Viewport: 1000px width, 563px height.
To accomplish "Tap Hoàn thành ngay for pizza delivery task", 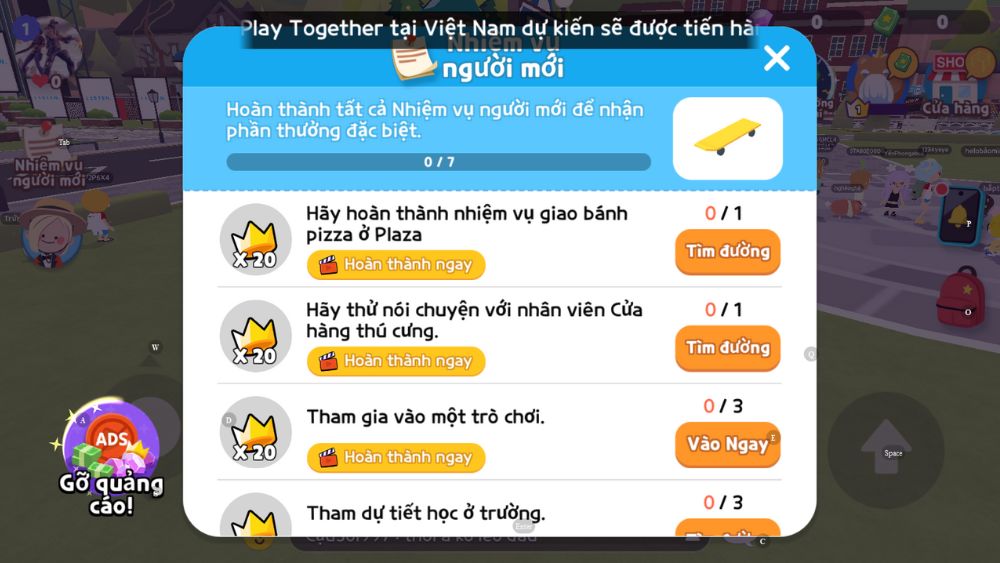I will [396, 265].
